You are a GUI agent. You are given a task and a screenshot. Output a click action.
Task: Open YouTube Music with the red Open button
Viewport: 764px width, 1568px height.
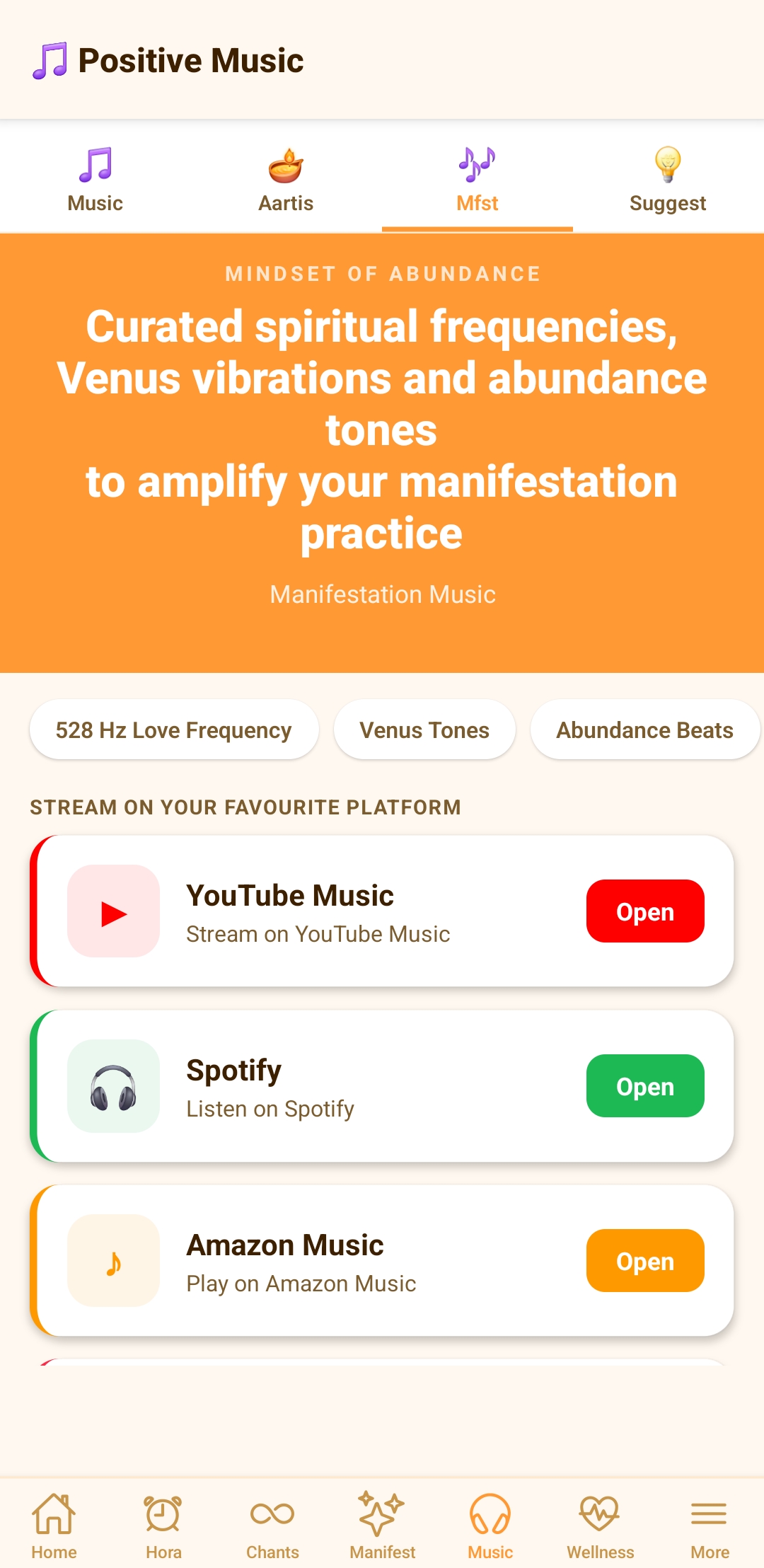(644, 911)
